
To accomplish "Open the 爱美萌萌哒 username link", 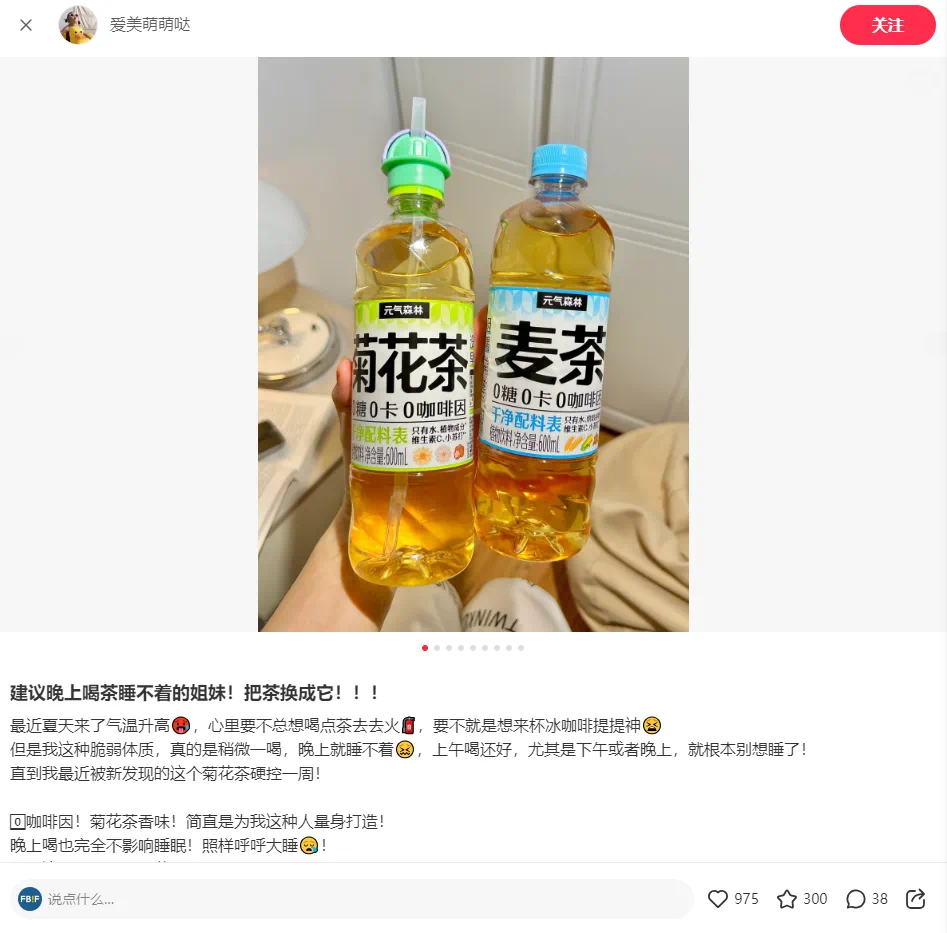I will 150,25.
